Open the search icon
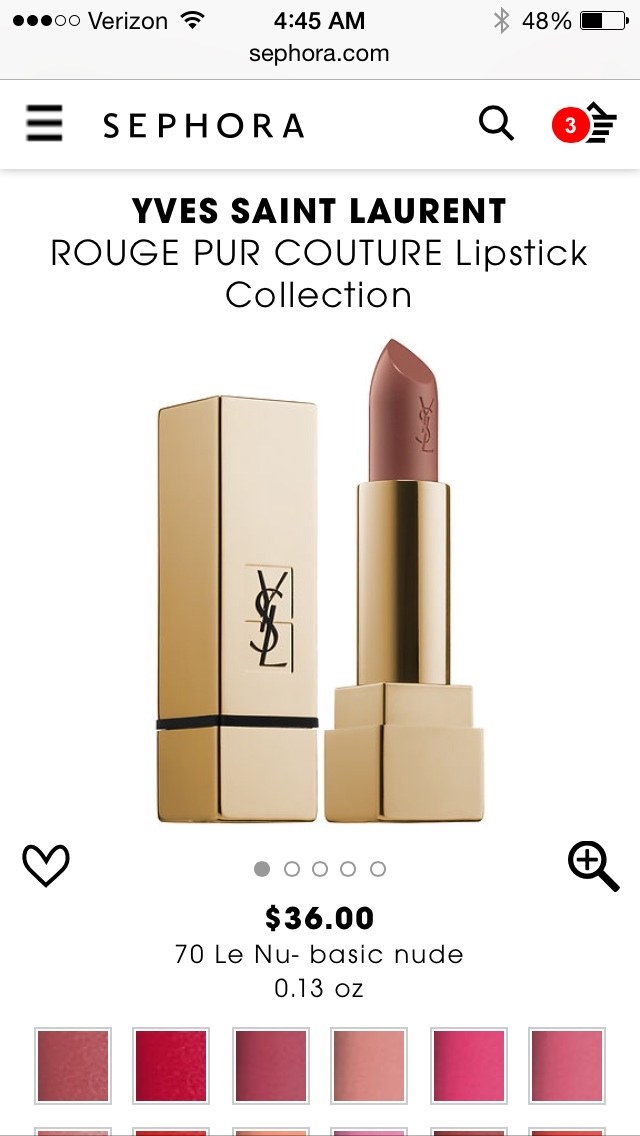Screen dimensions: 640x1136 pyautogui.click(x=496, y=124)
